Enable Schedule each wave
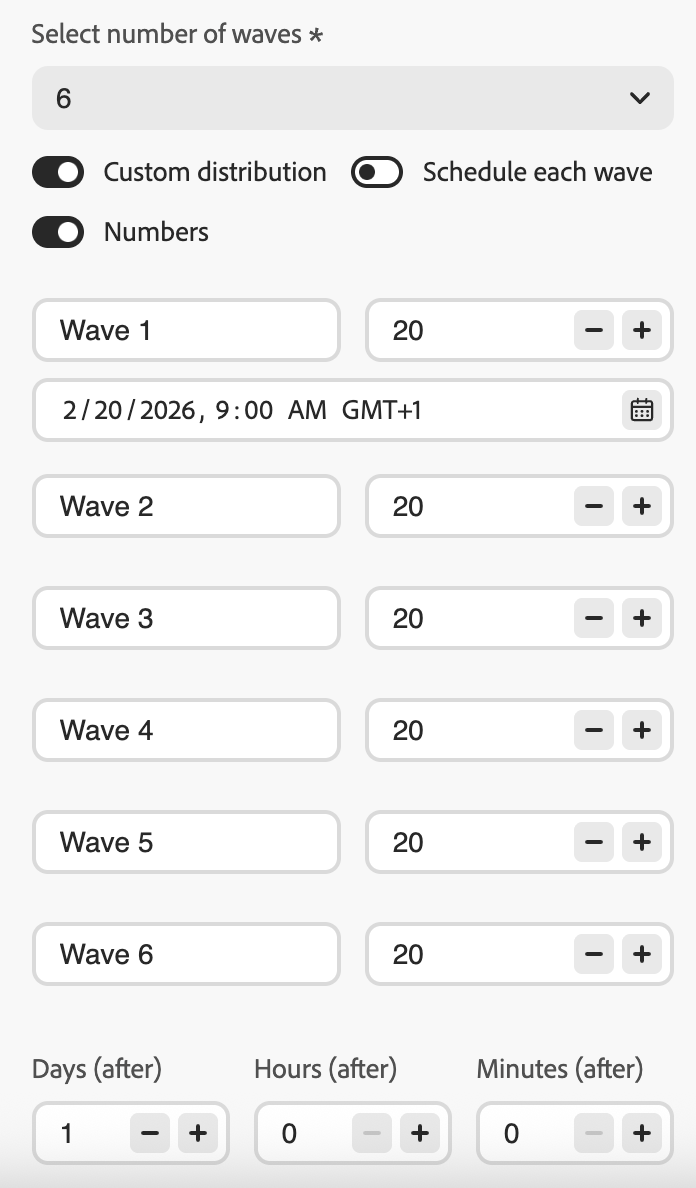The height and width of the screenshot is (1188, 696). [376, 172]
